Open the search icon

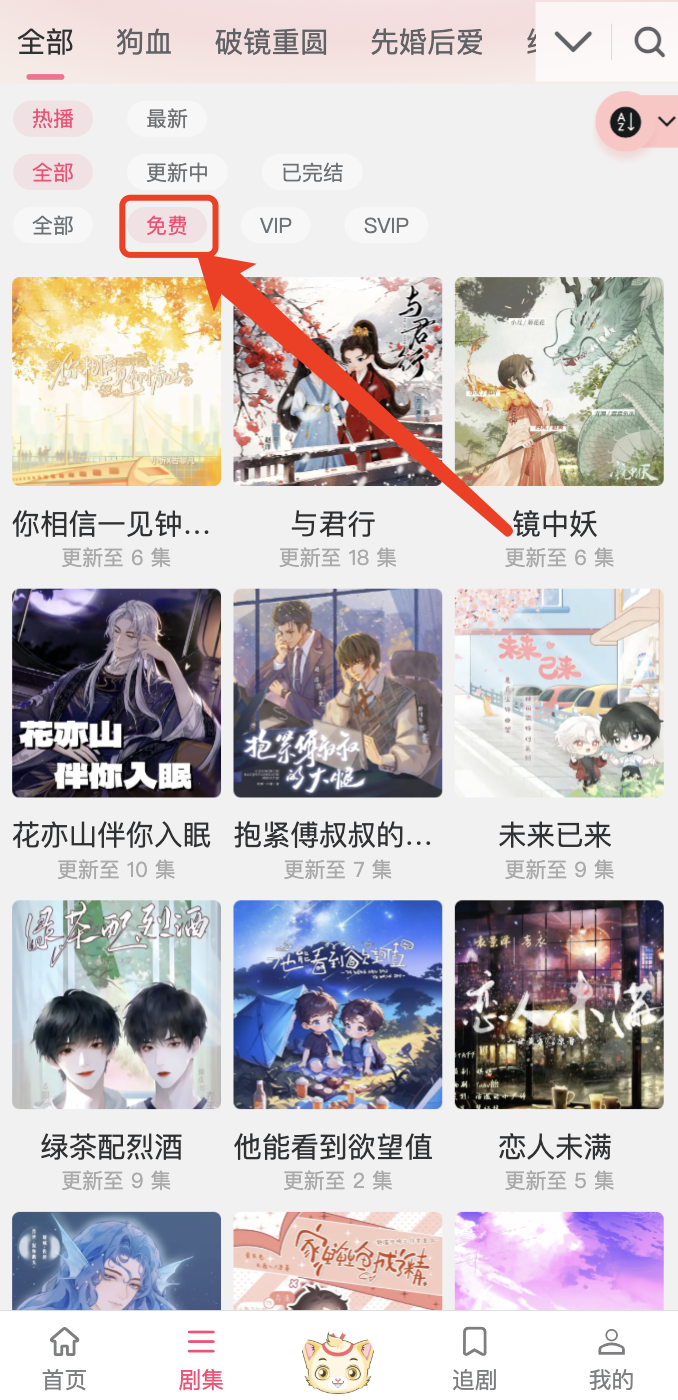(x=649, y=42)
